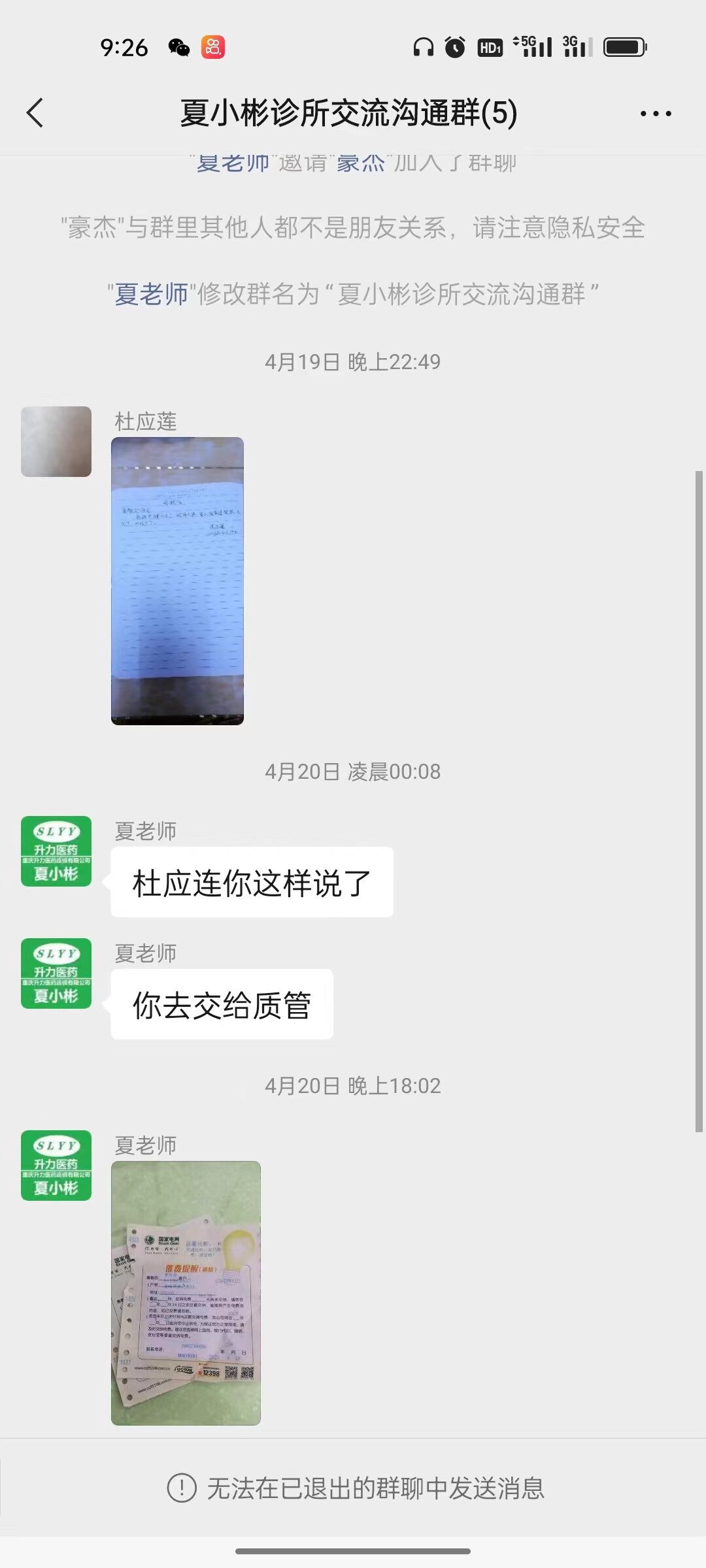View the electricity bill photo from 夏老师

[186, 1292]
